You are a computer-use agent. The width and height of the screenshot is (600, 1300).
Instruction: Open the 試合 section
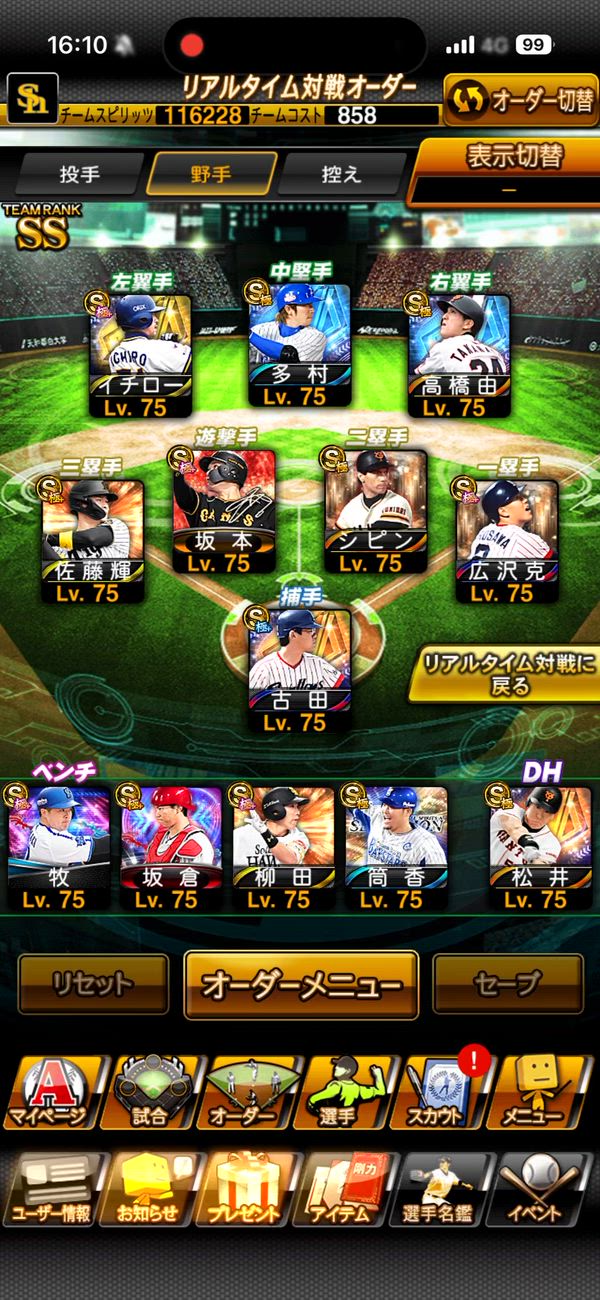coord(149,1092)
